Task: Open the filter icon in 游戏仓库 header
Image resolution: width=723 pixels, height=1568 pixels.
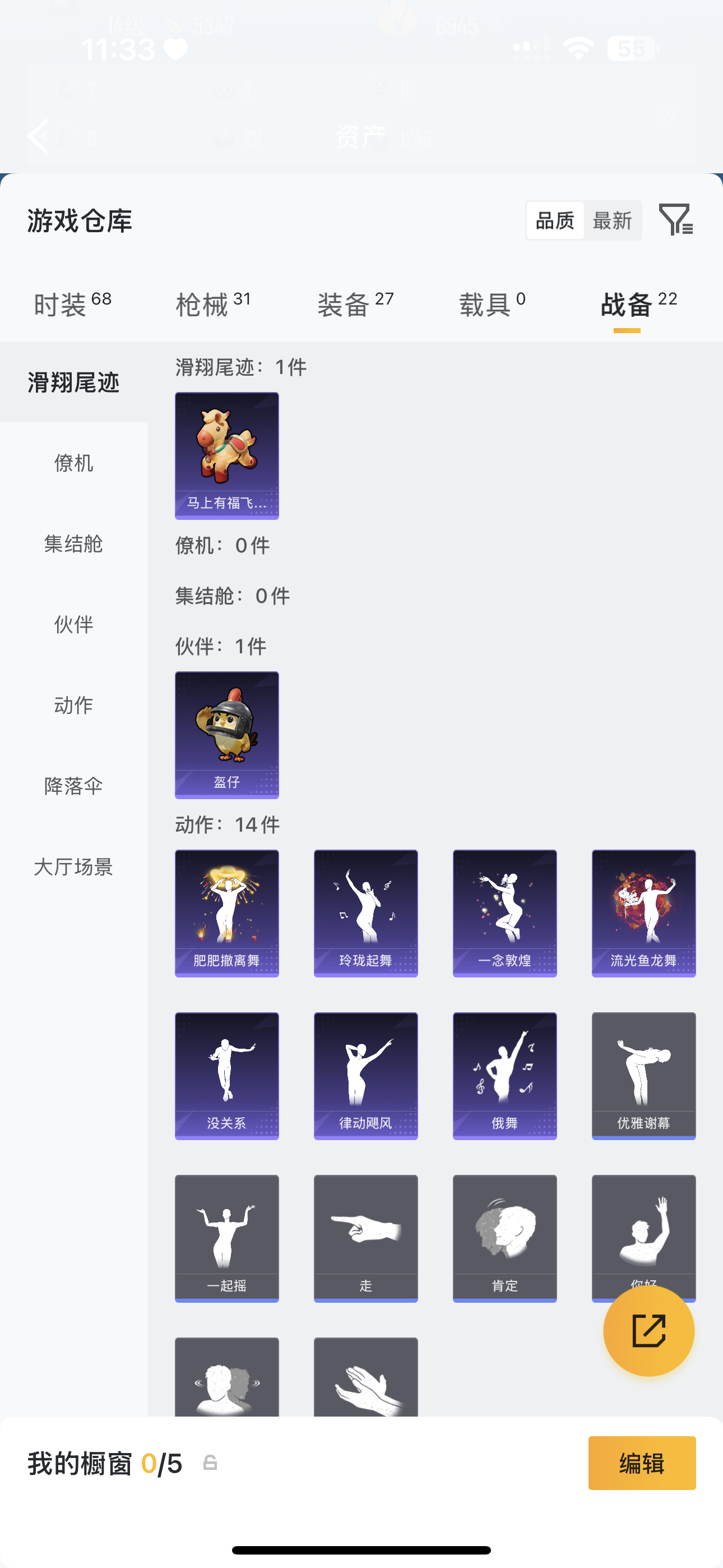Action: coord(675,220)
